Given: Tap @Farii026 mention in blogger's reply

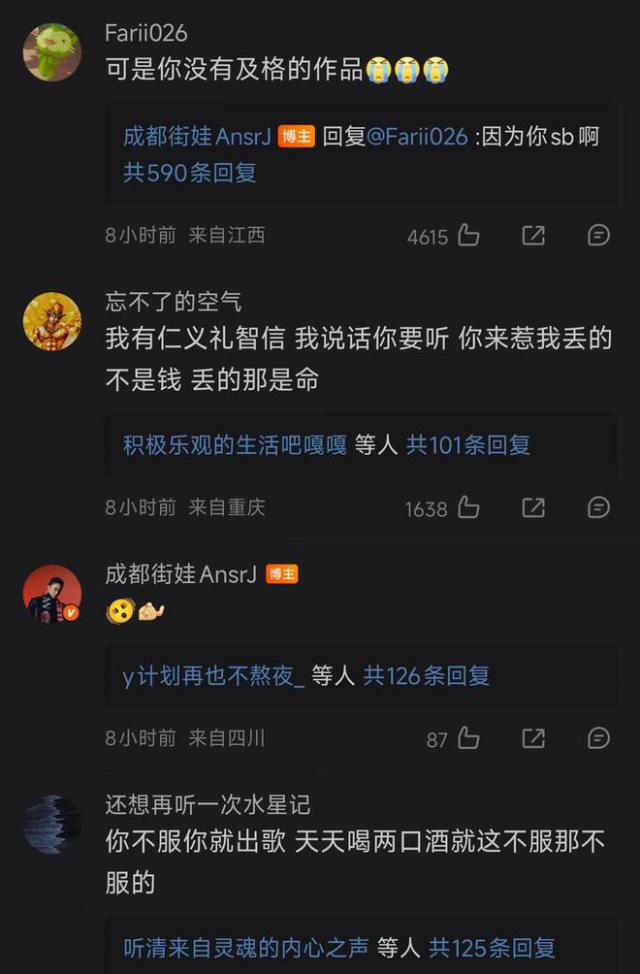Looking at the screenshot, I should coord(418,137).
